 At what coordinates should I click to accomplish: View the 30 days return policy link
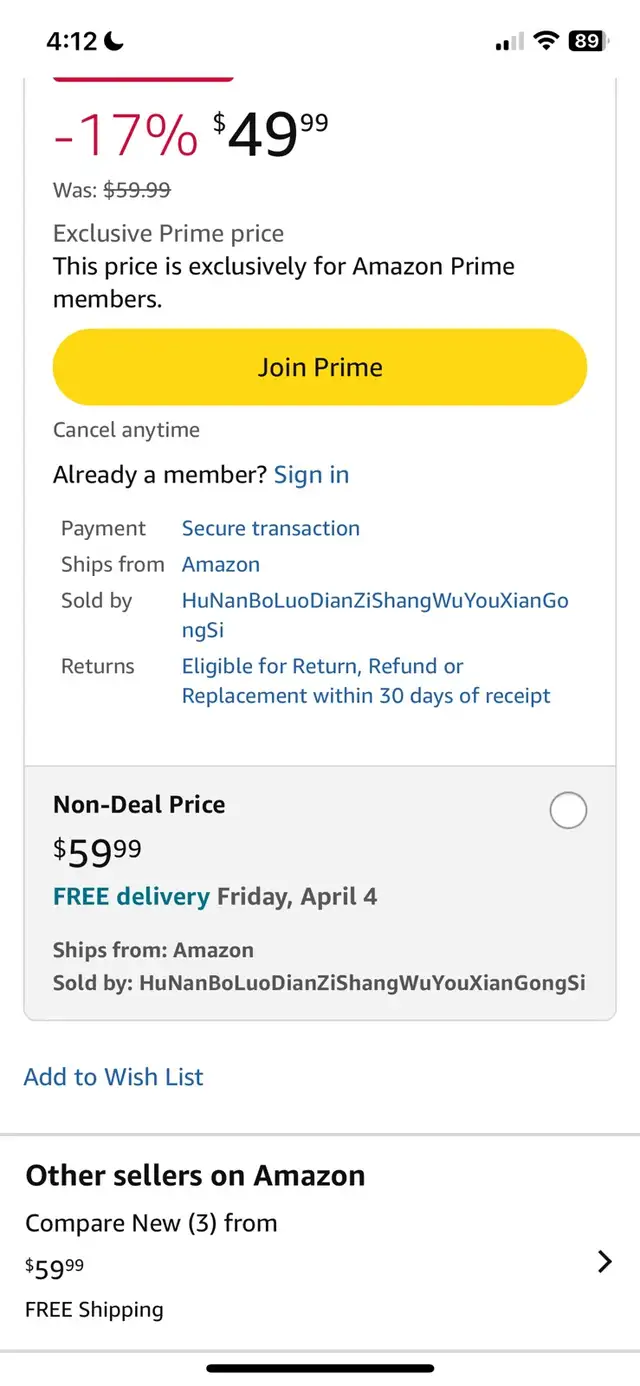pos(366,681)
